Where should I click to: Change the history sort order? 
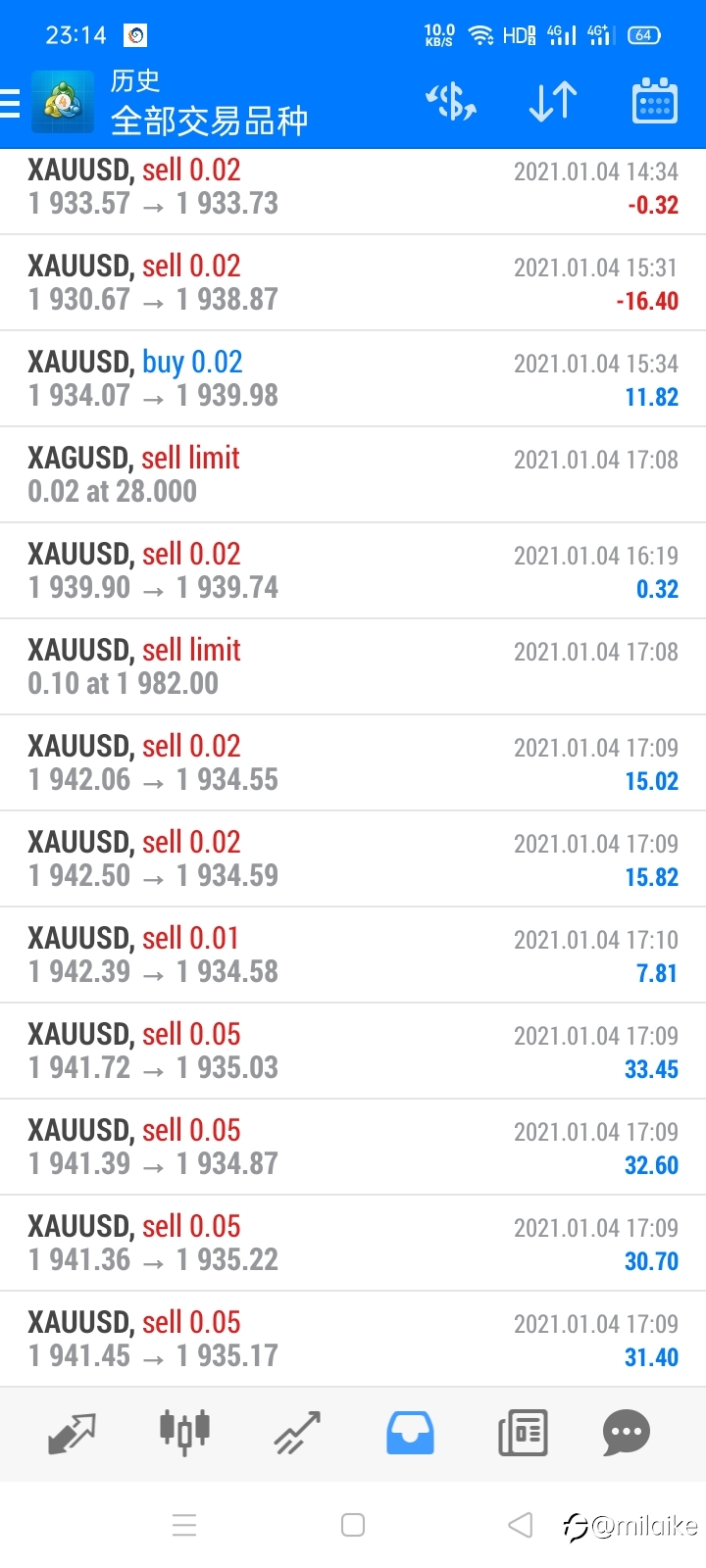click(x=552, y=103)
